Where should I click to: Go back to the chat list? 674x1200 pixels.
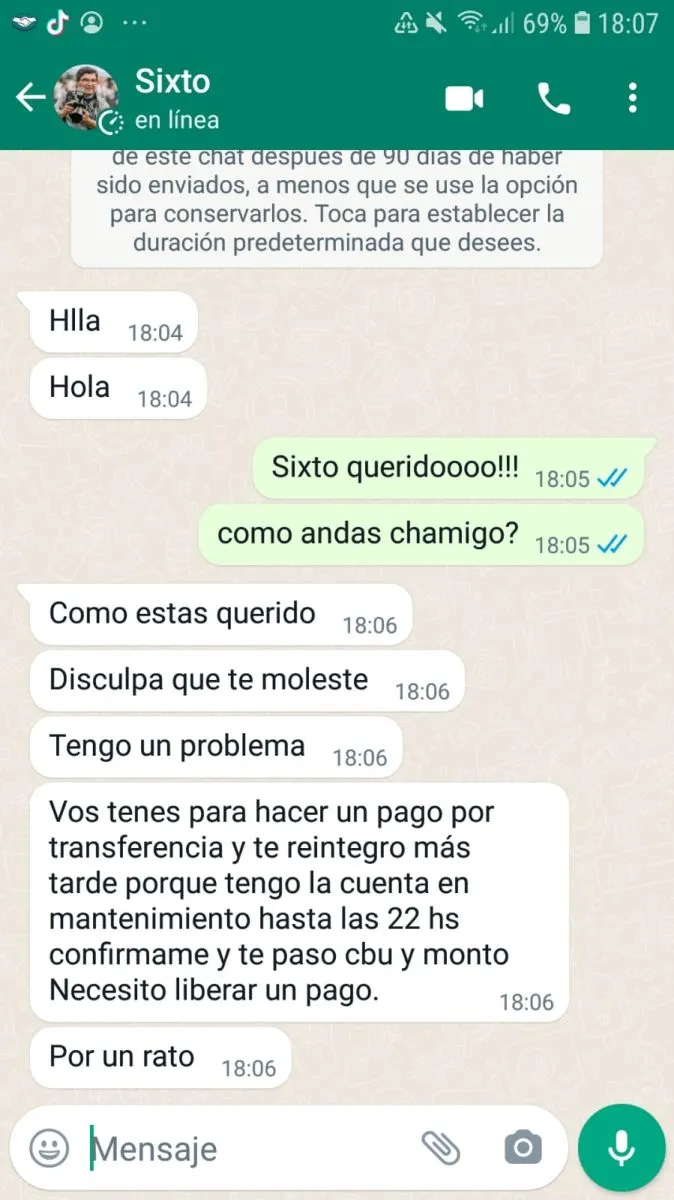[30, 97]
